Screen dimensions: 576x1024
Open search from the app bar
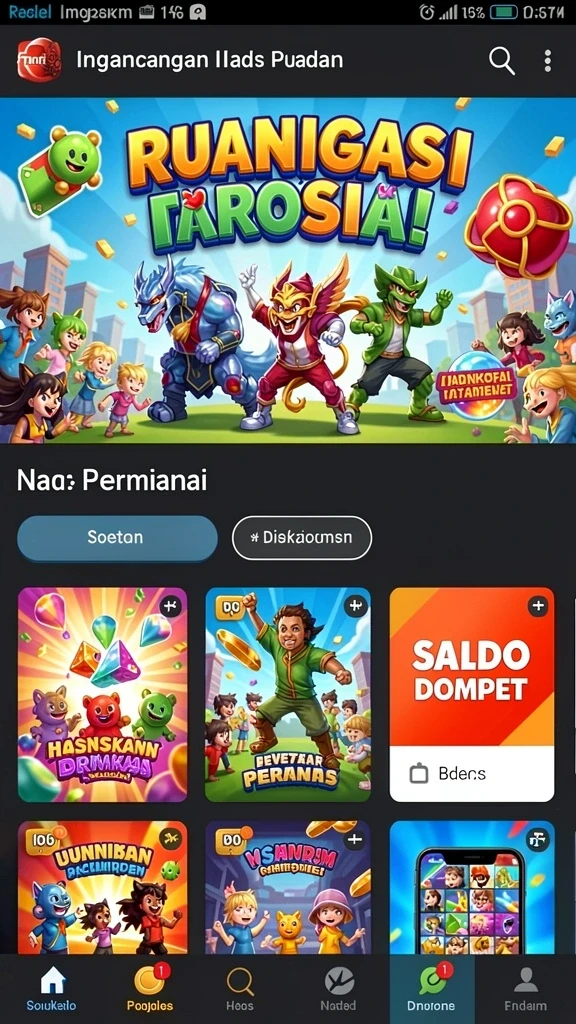pos(502,61)
